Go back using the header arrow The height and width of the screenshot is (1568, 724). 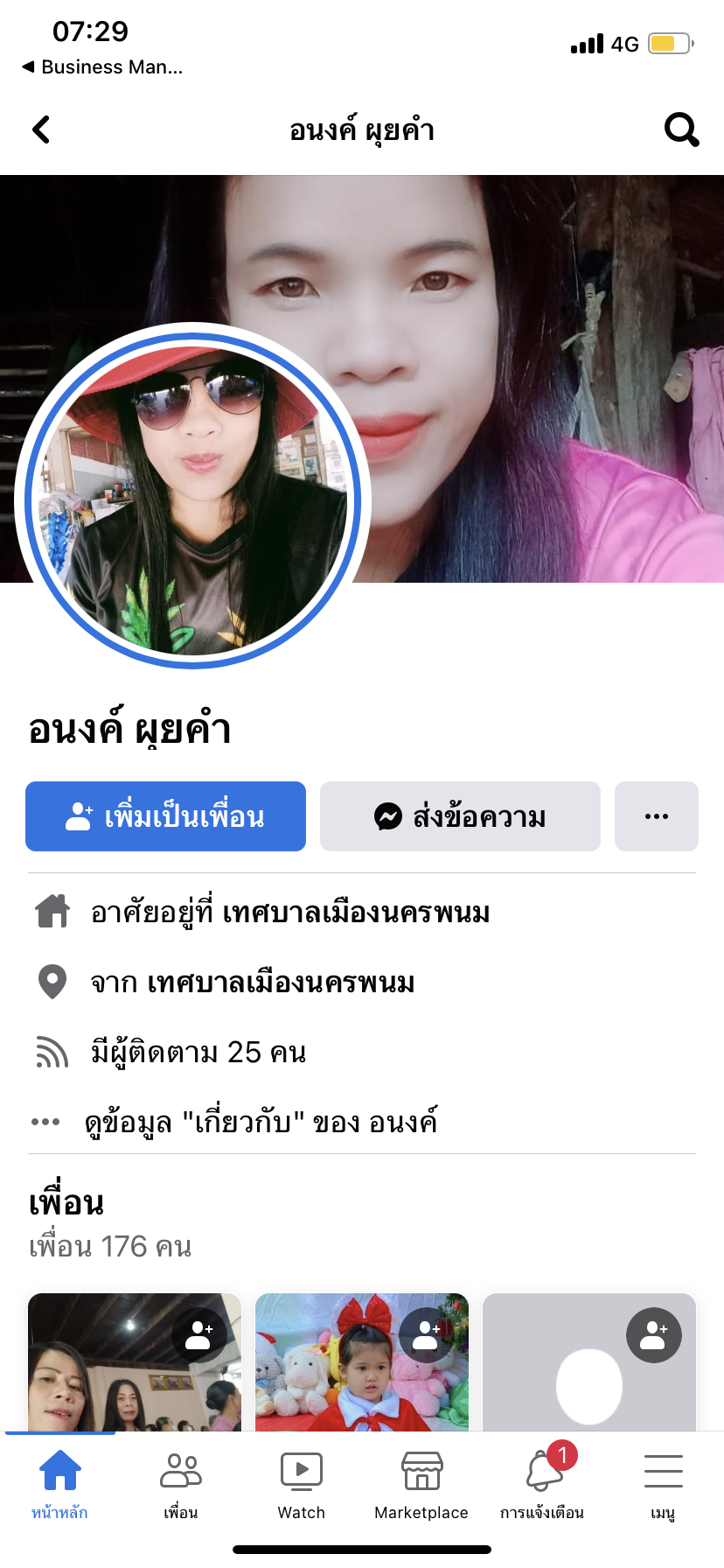point(41,129)
